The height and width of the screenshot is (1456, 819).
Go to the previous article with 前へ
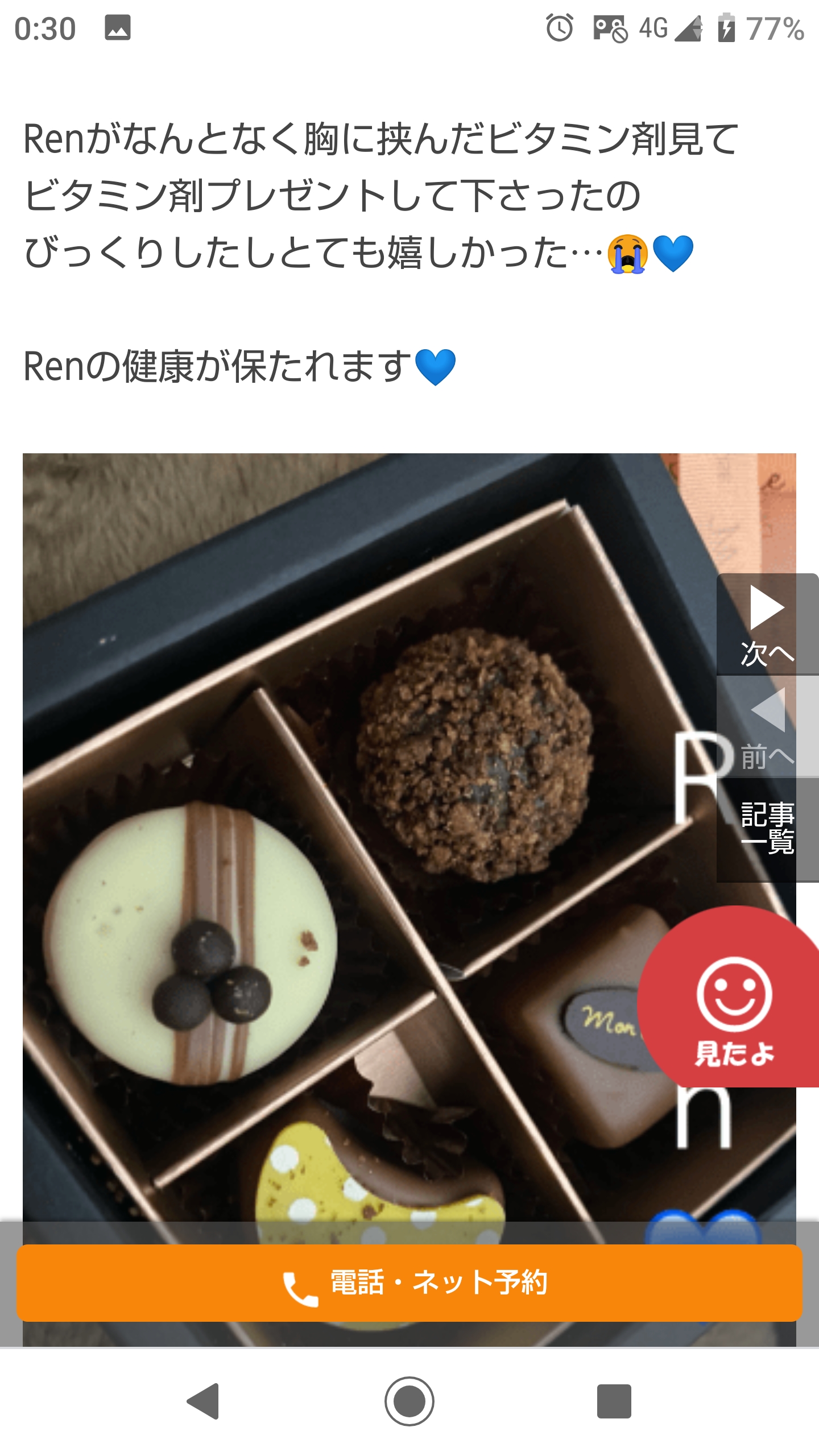click(767, 728)
